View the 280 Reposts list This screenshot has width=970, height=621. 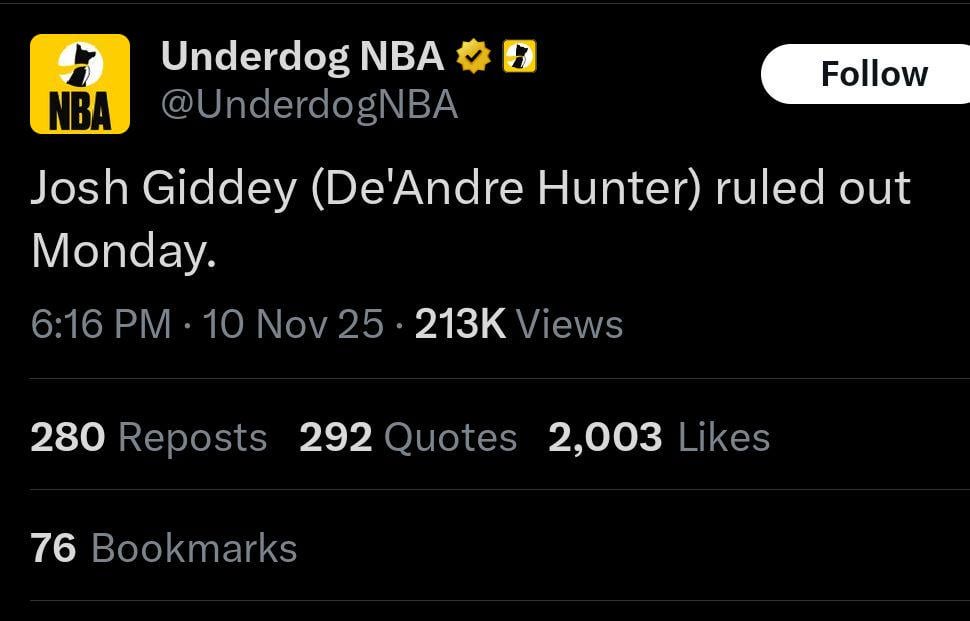(149, 438)
